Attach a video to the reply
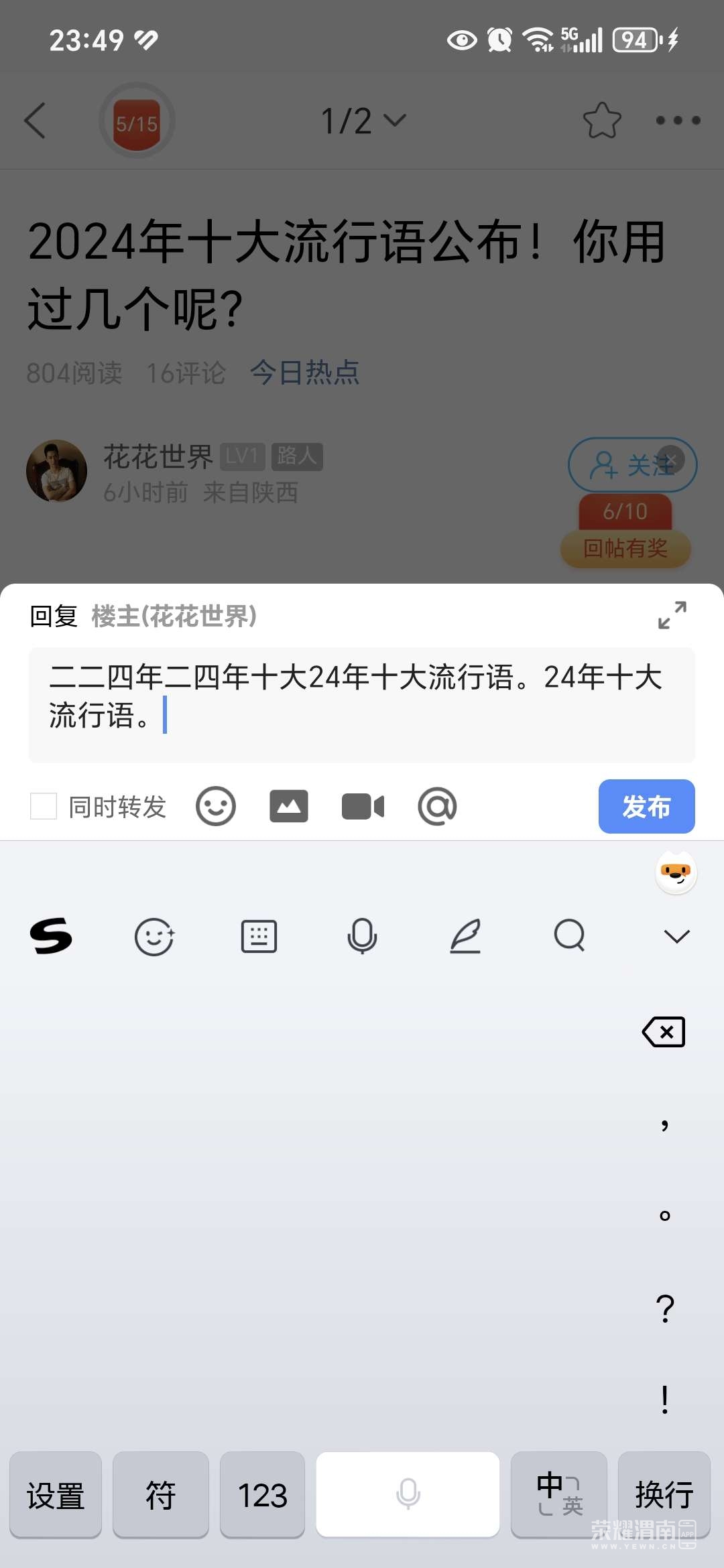This screenshot has height=1568, width=724. [x=363, y=806]
